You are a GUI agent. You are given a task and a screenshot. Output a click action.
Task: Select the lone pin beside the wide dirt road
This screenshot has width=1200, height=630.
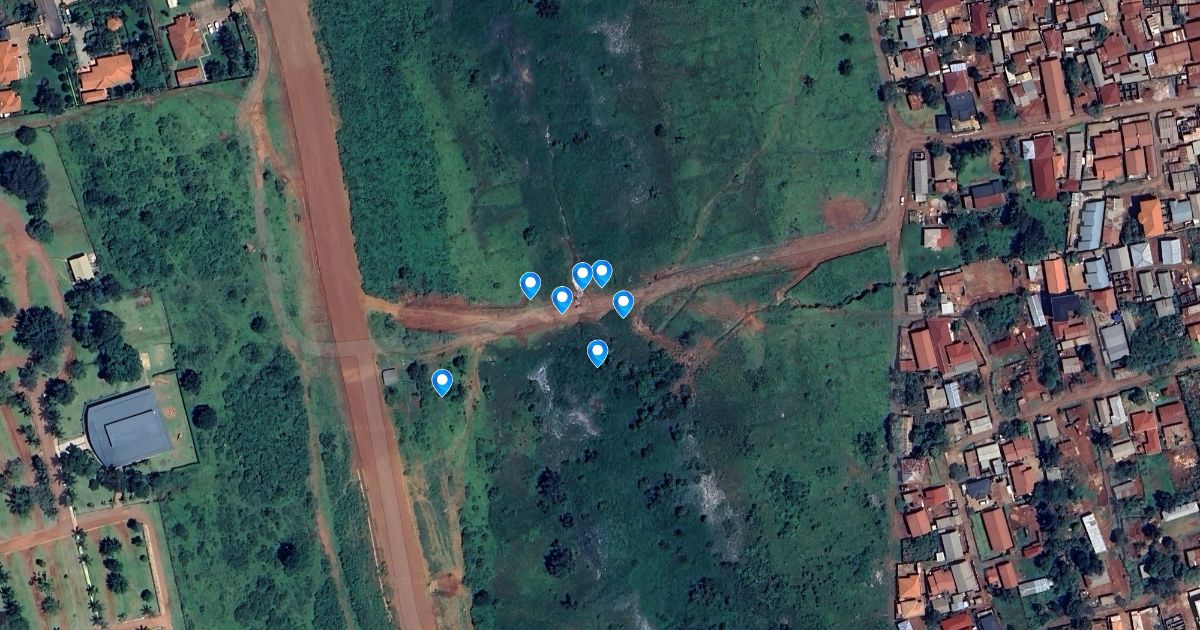442,381
